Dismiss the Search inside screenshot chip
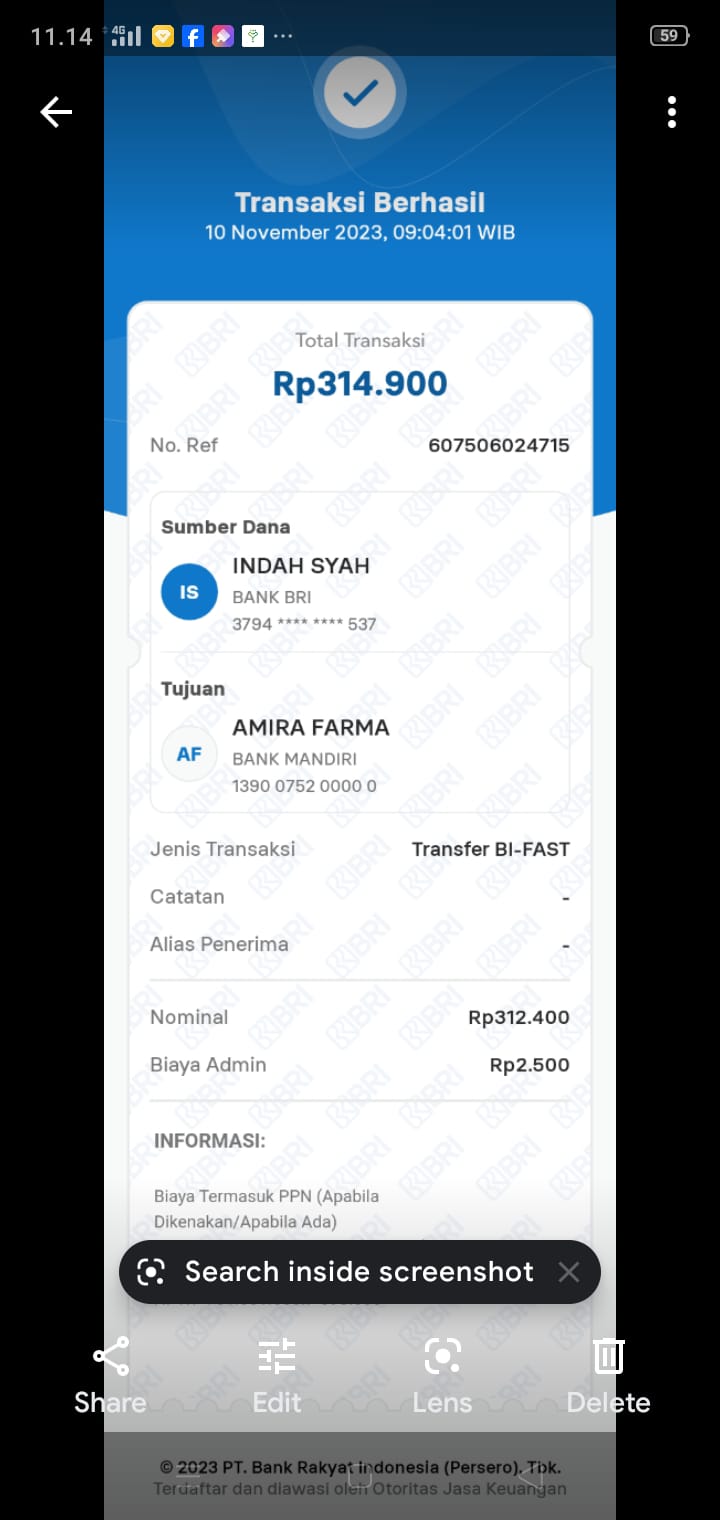This screenshot has width=720, height=1520. click(569, 1272)
